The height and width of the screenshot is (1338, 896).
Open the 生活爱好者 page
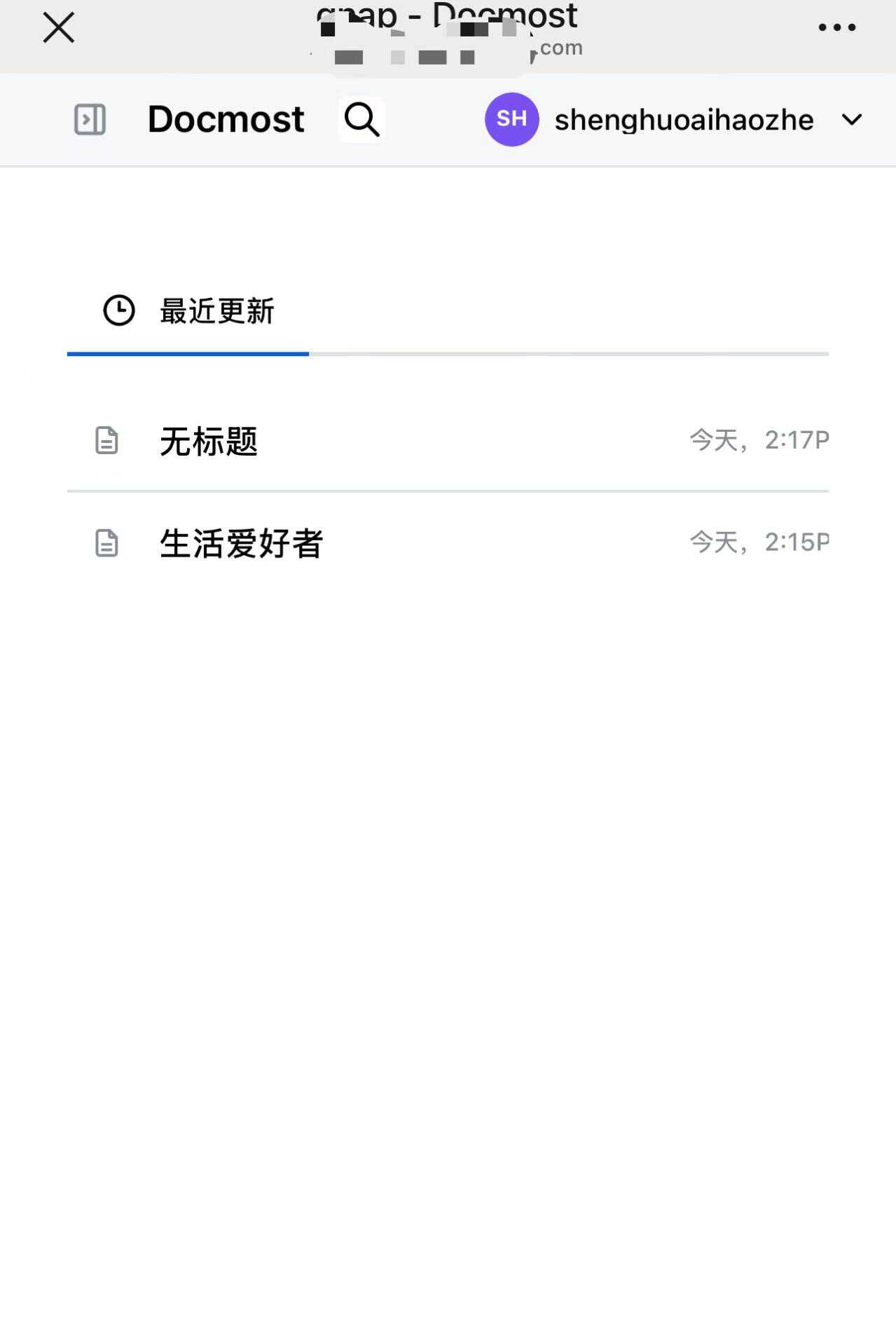click(241, 544)
